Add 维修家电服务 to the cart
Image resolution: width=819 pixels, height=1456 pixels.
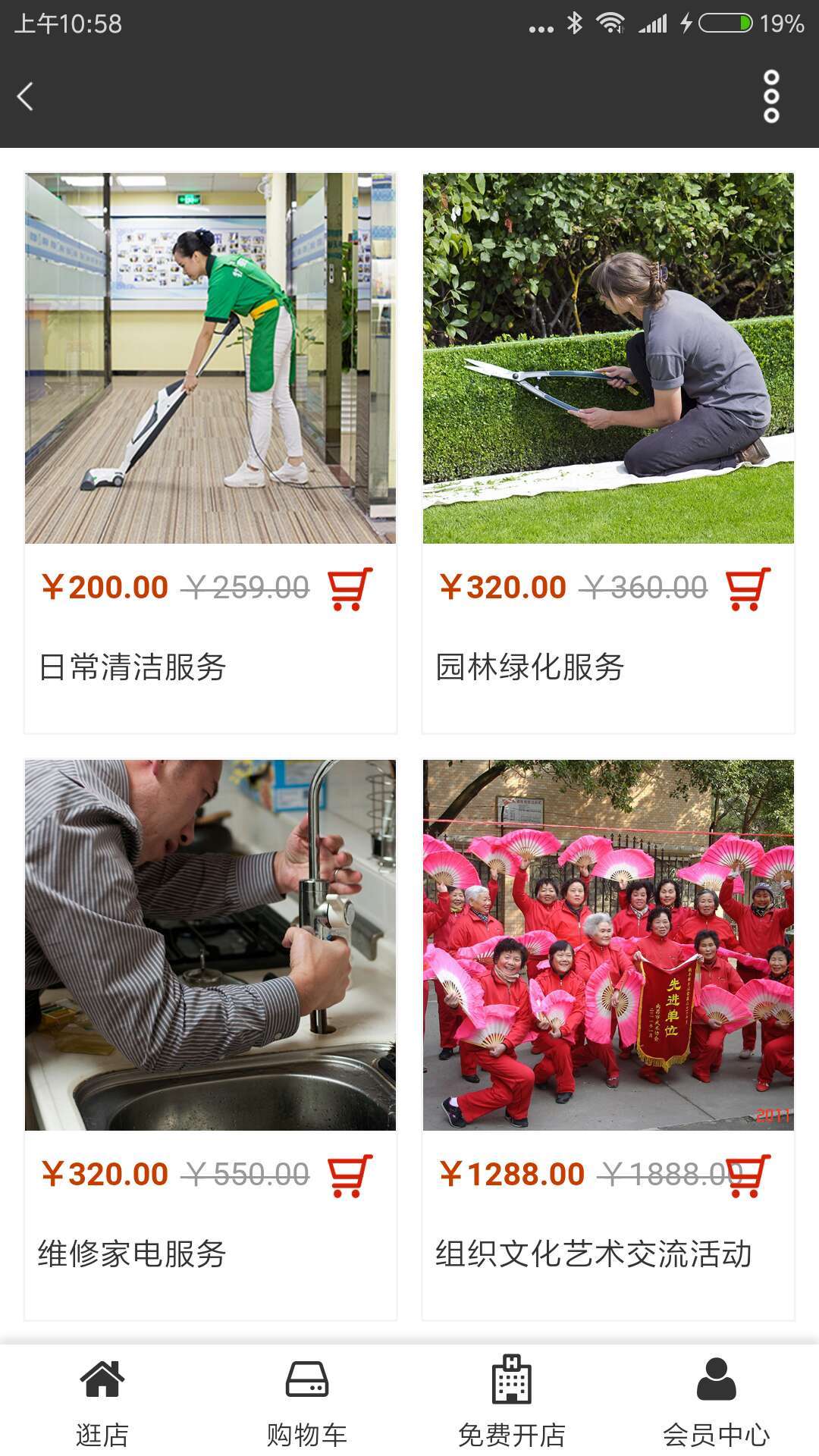coord(350,1175)
